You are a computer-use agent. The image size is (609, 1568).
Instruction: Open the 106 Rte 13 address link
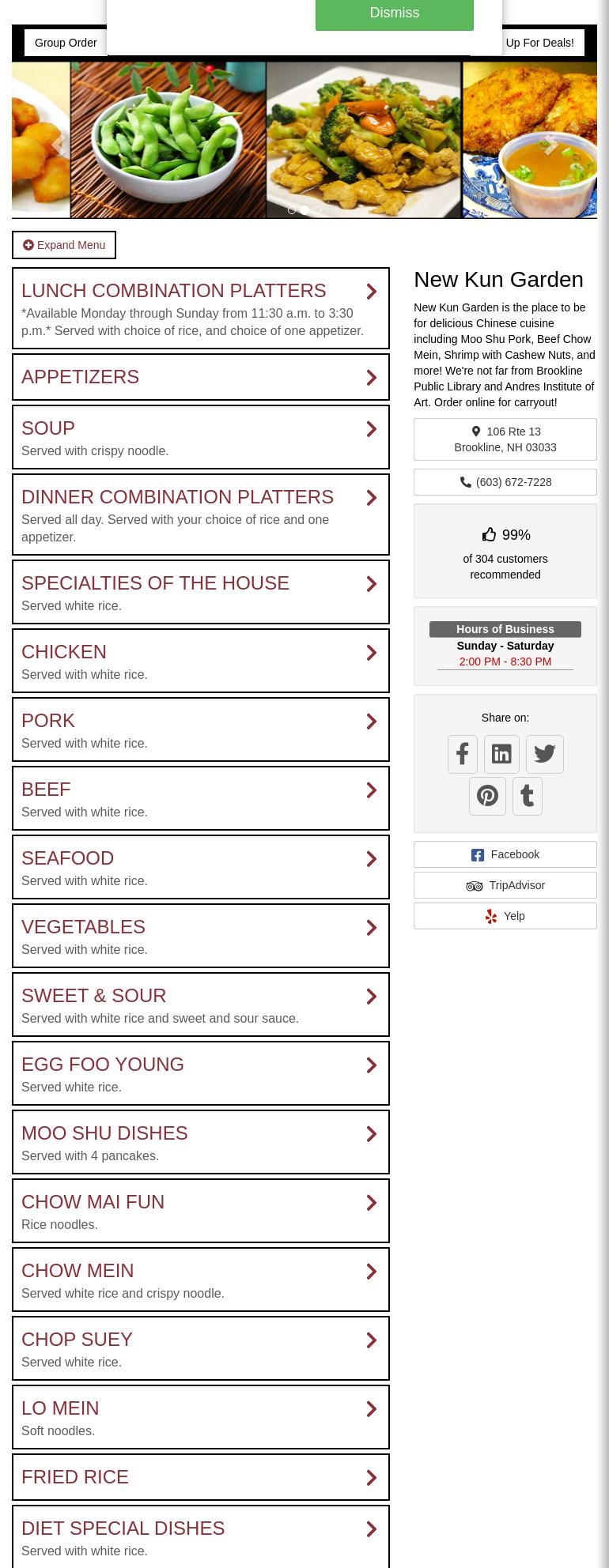505,439
